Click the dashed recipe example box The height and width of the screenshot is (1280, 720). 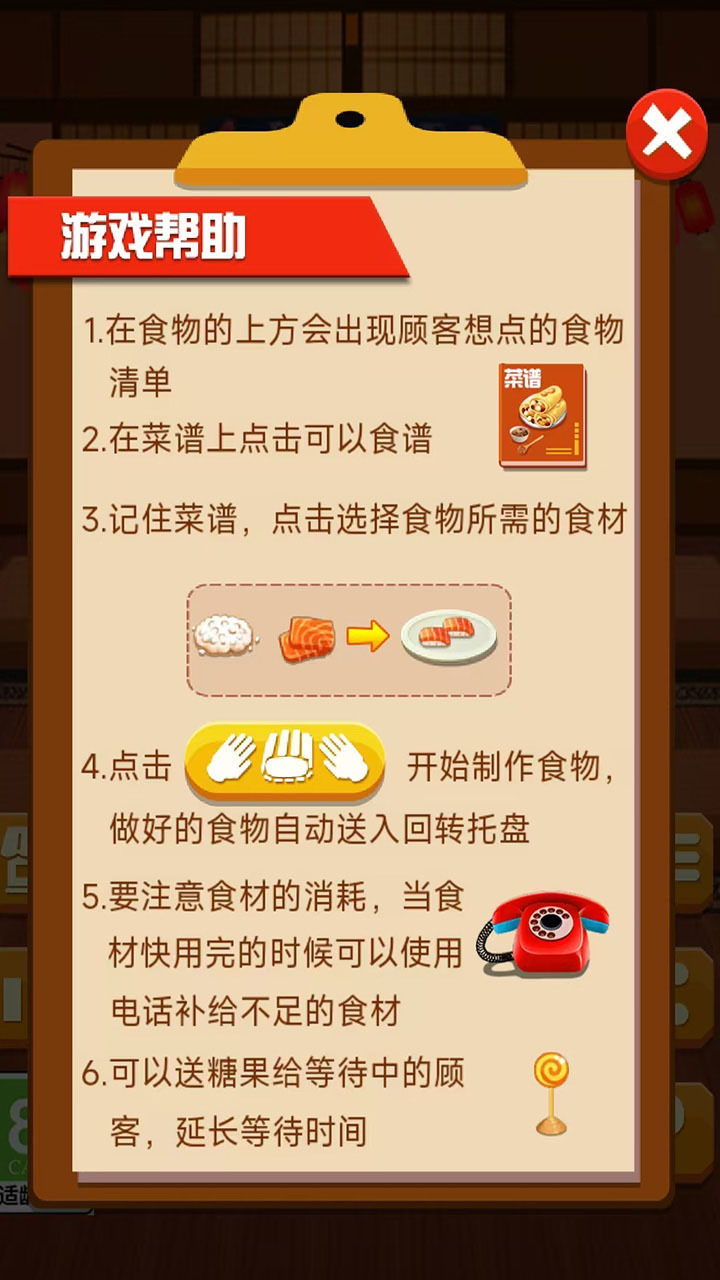349,638
